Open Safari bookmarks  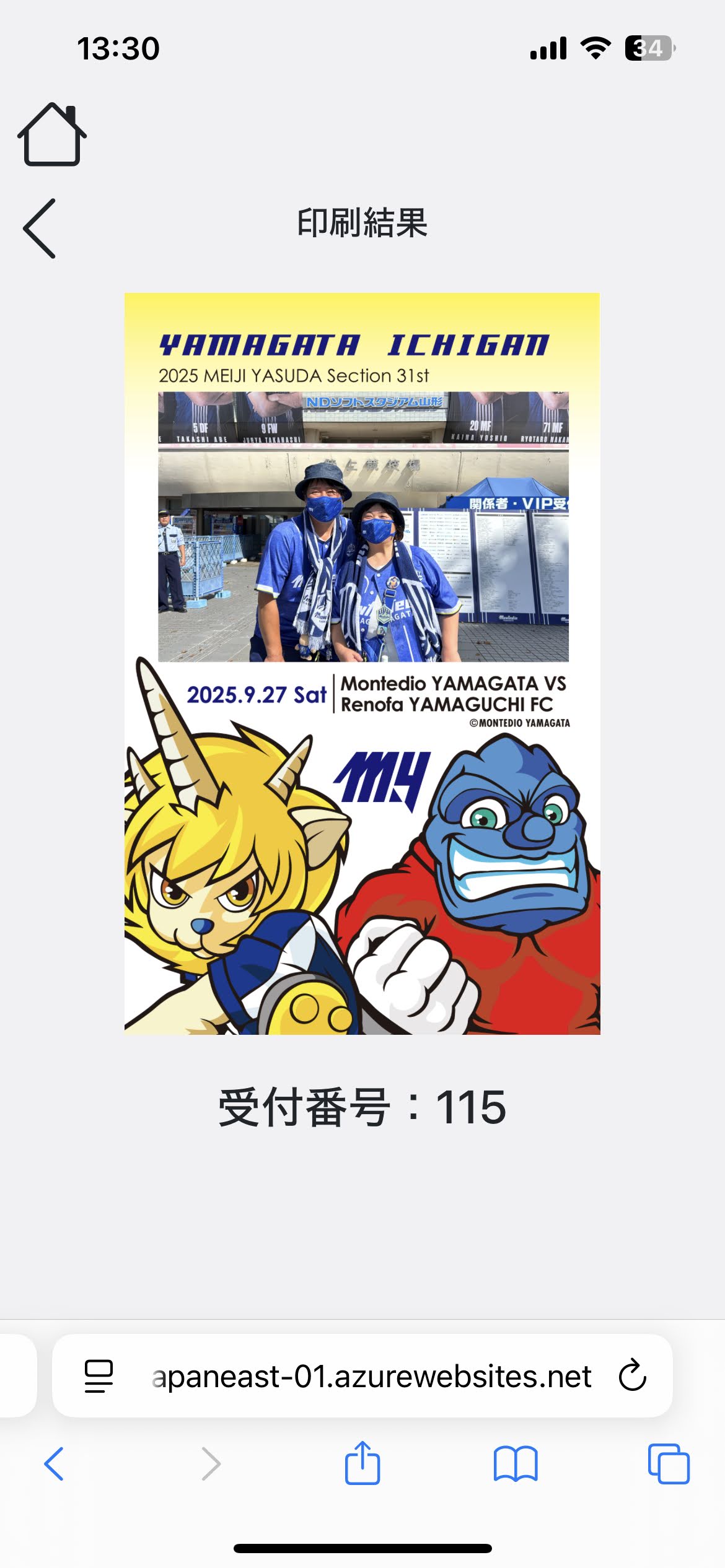tap(516, 1464)
